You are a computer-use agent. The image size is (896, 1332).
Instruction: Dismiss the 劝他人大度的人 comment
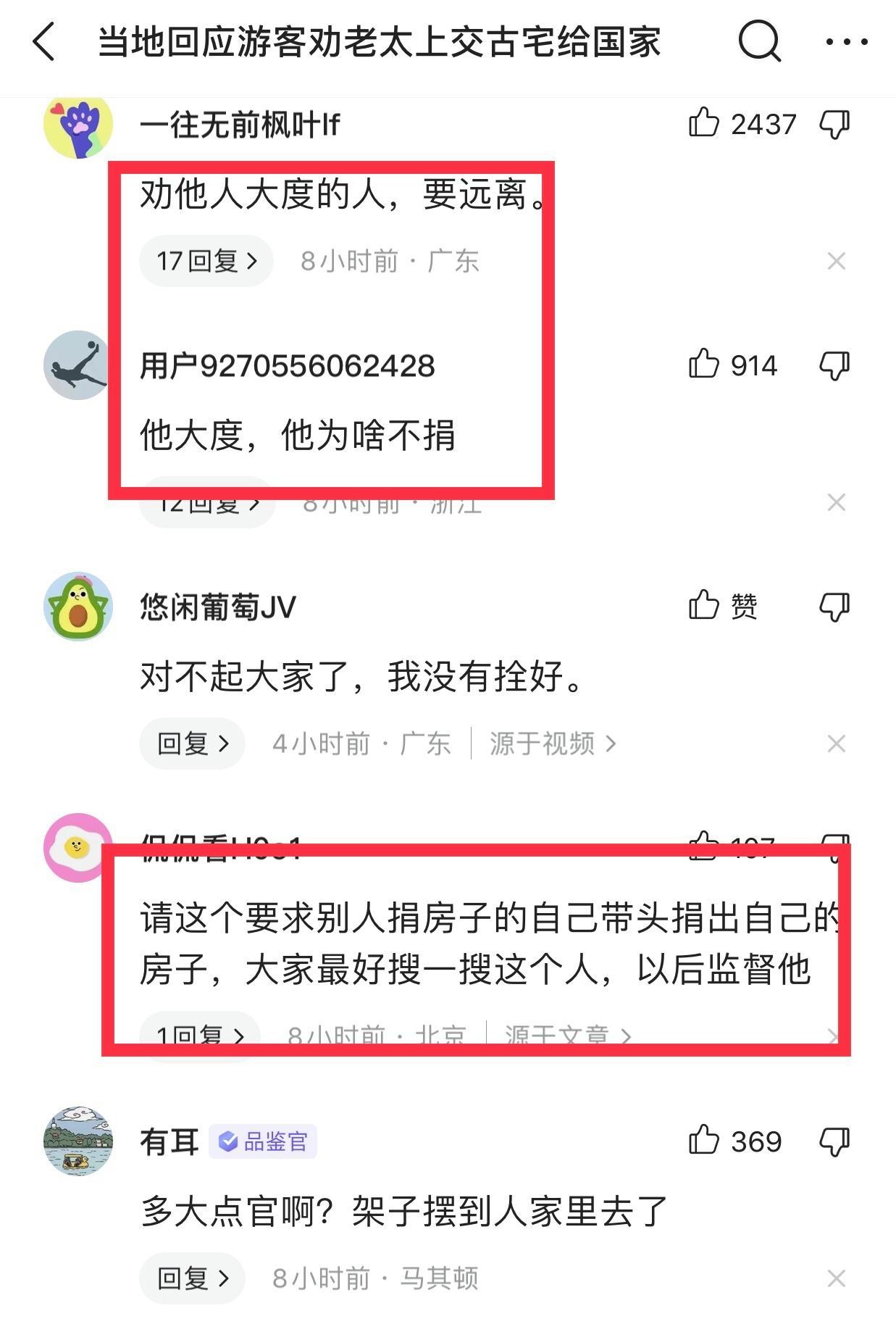(836, 261)
